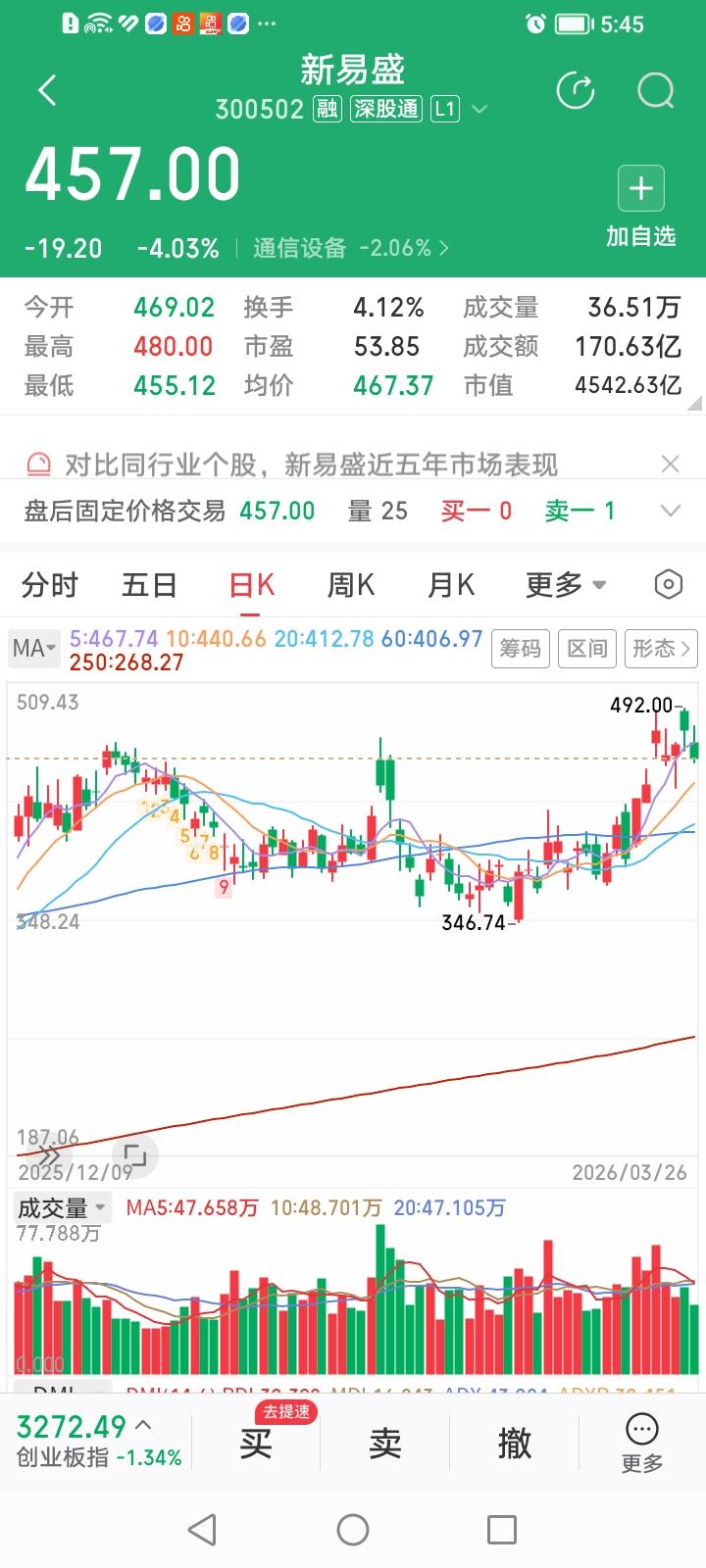Tap the fast-forward arrows on the chart
The height and width of the screenshot is (1568, 706).
click(x=49, y=1155)
